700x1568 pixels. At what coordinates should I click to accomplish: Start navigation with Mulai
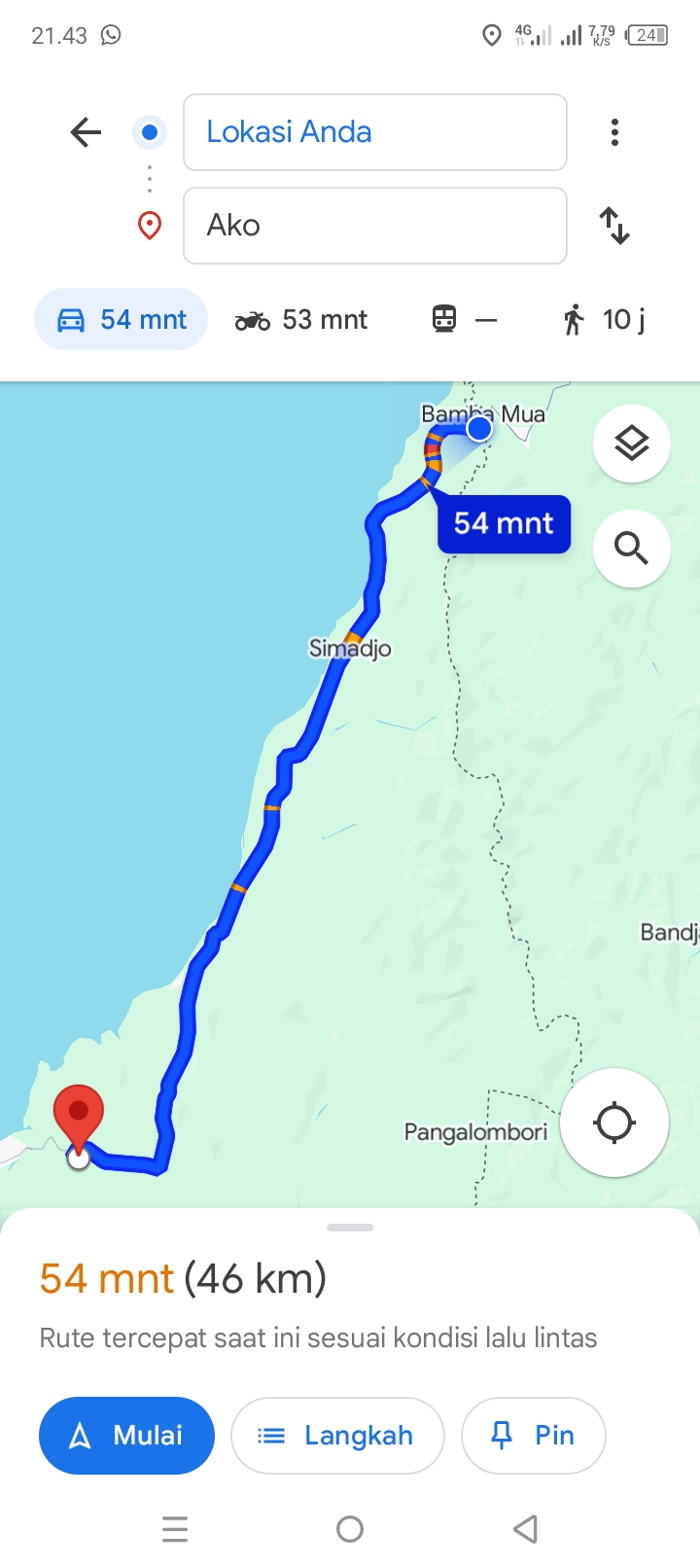click(x=126, y=1436)
